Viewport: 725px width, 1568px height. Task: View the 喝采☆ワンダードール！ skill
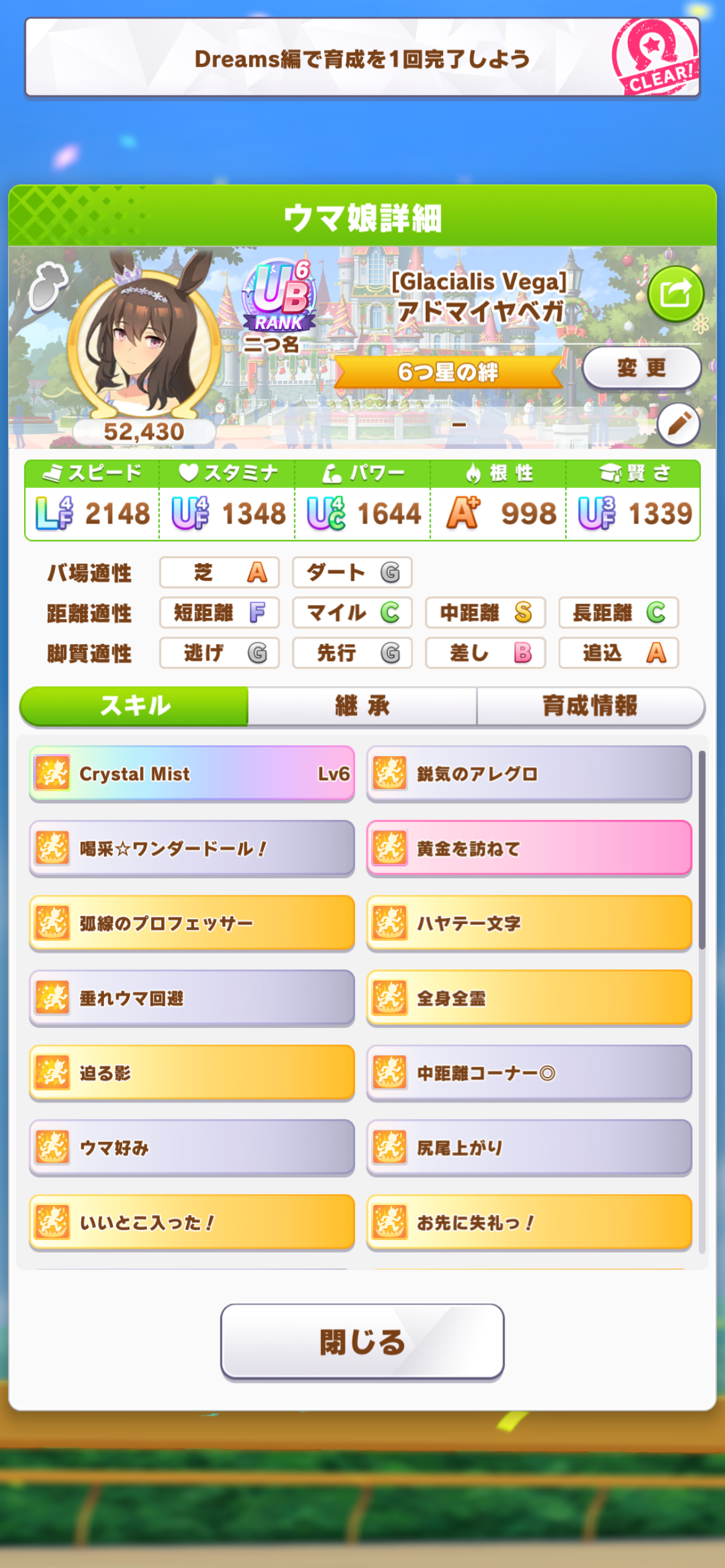(x=192, y=848)
